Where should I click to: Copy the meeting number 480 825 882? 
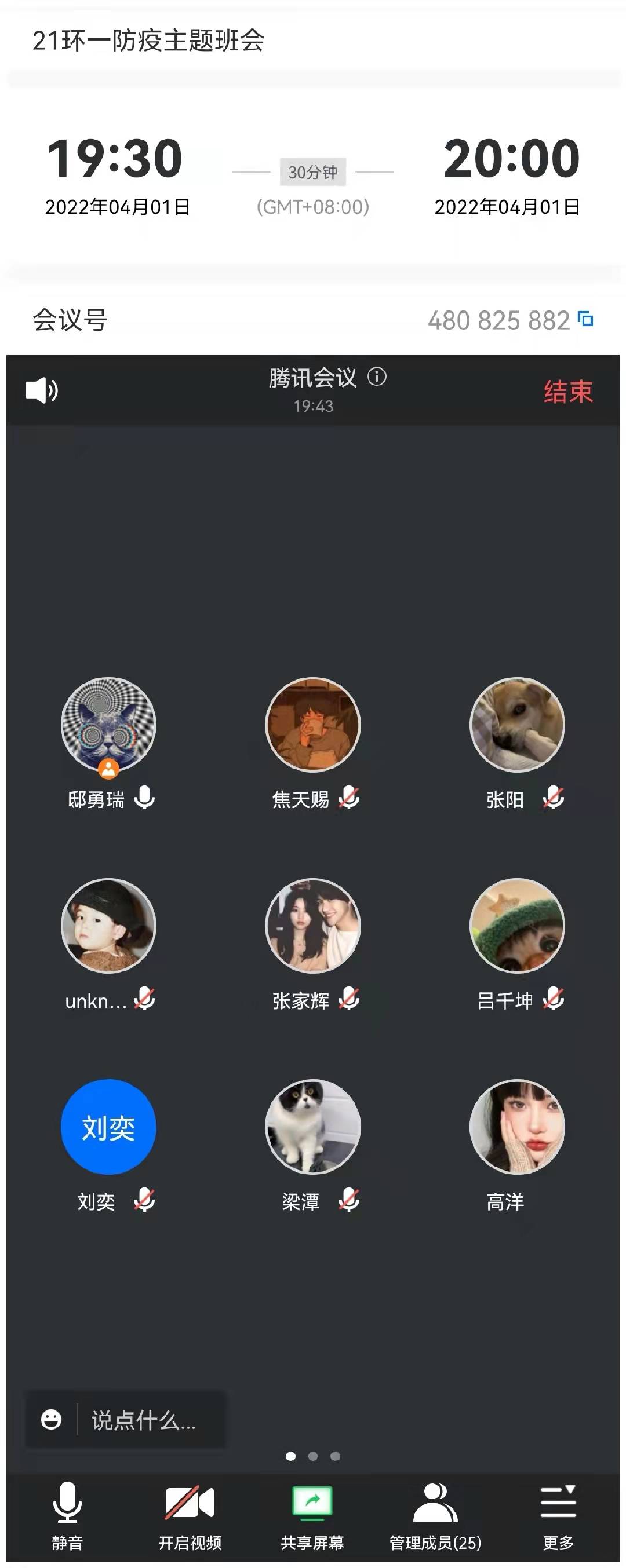tap(585, 319)
